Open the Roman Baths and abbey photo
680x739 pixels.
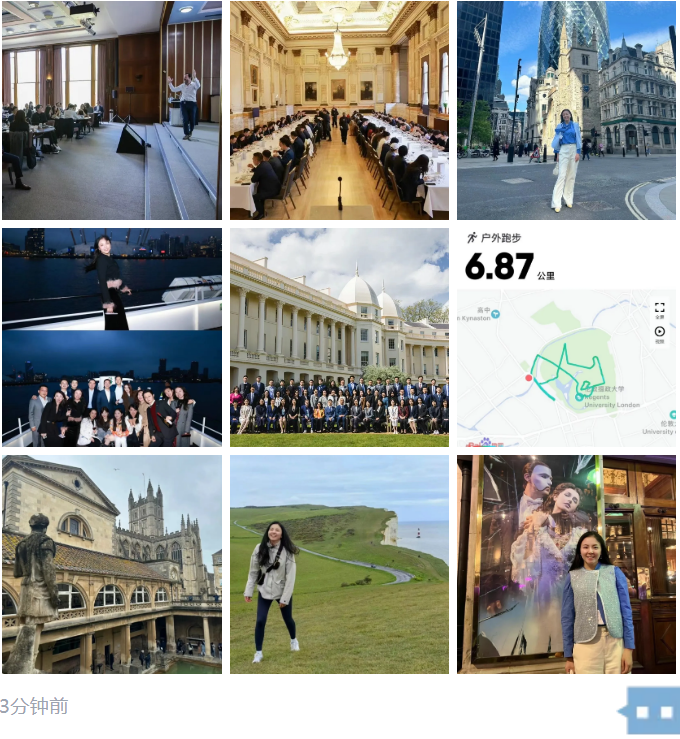[x=111, y=564]
